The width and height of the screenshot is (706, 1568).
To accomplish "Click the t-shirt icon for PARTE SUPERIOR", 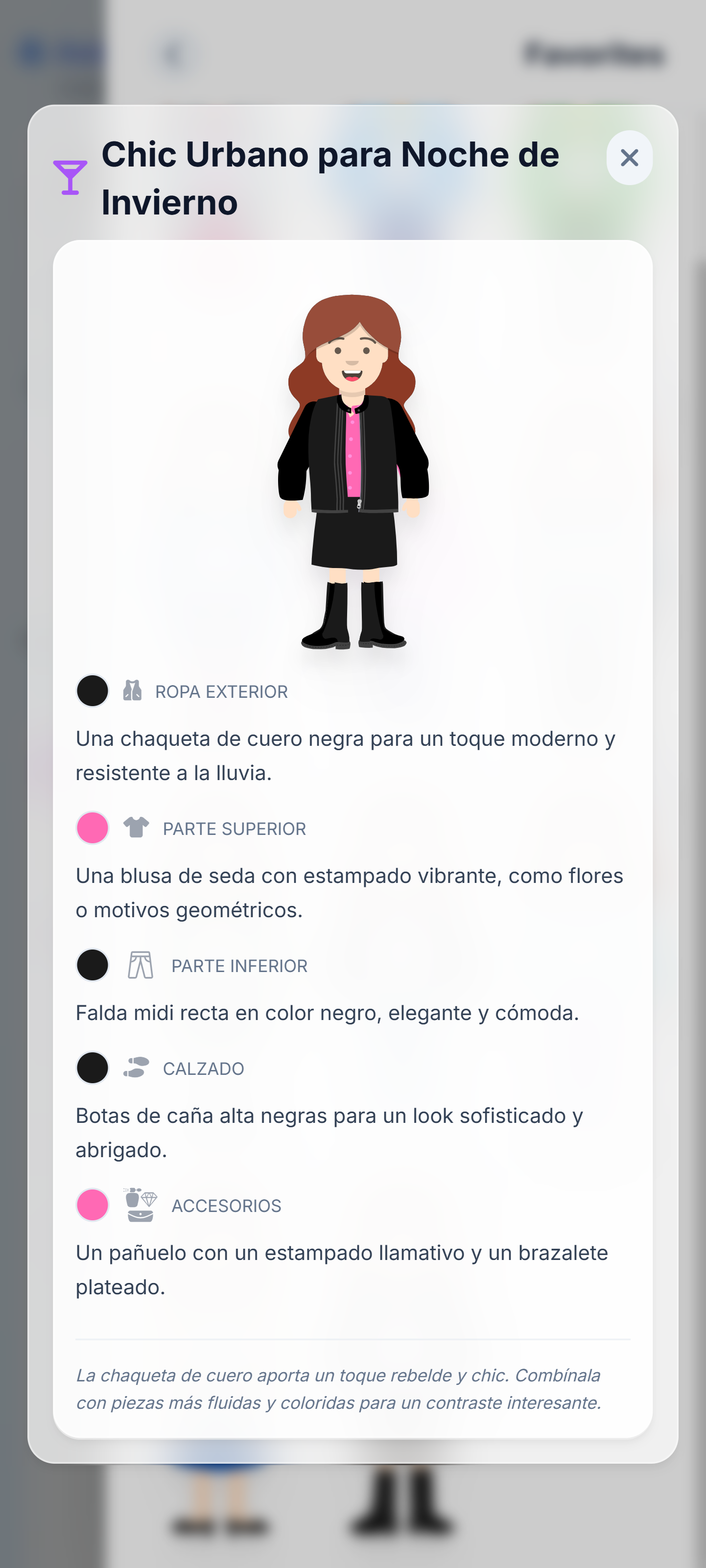I will [x=135, y=827].
